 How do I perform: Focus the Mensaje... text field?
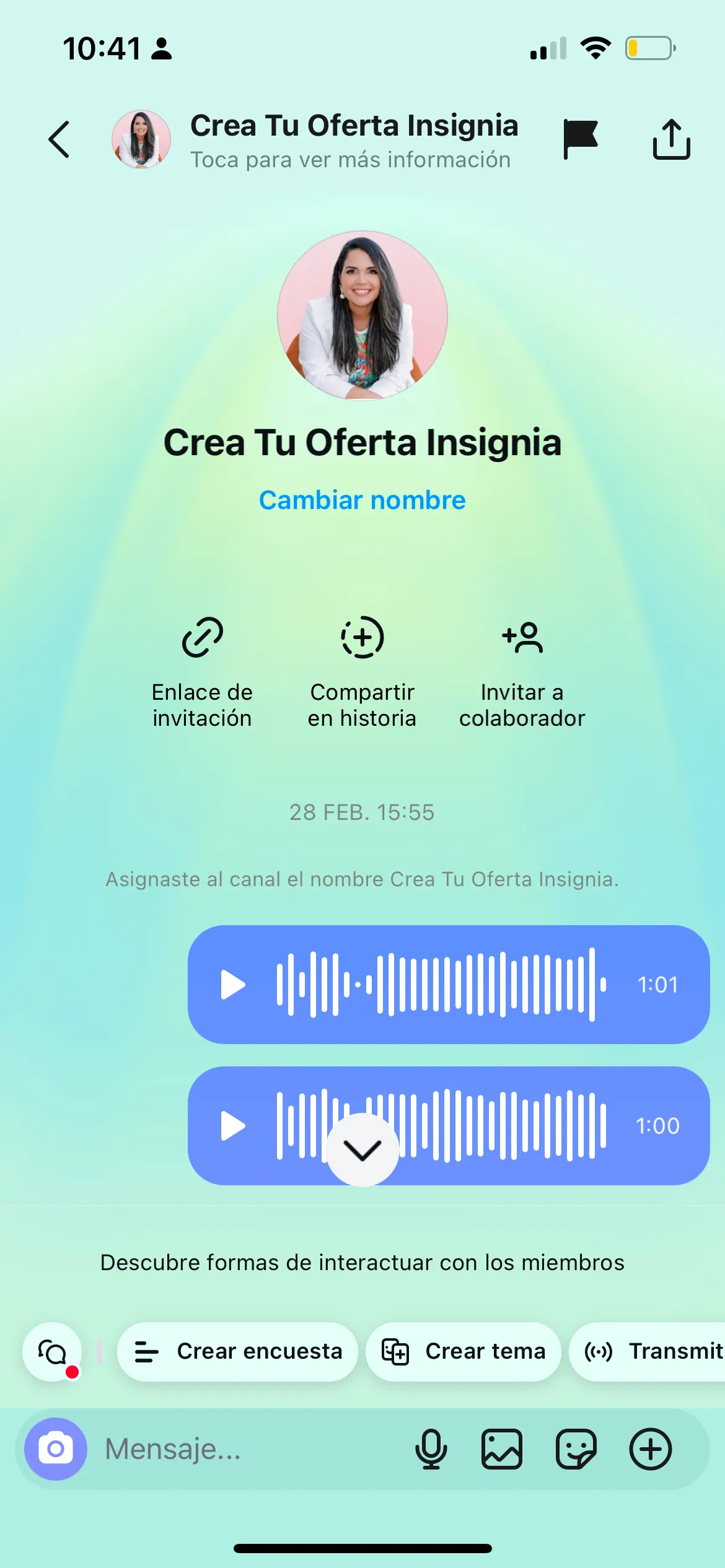248,1449
